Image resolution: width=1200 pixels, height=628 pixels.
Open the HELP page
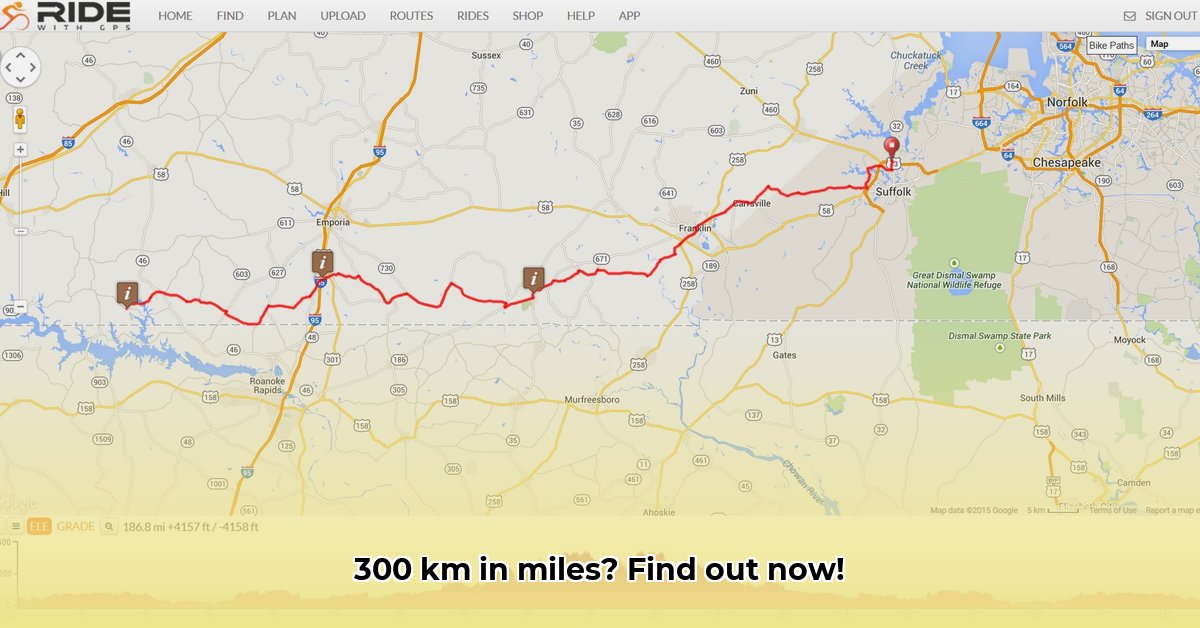[x=580, y=16]
